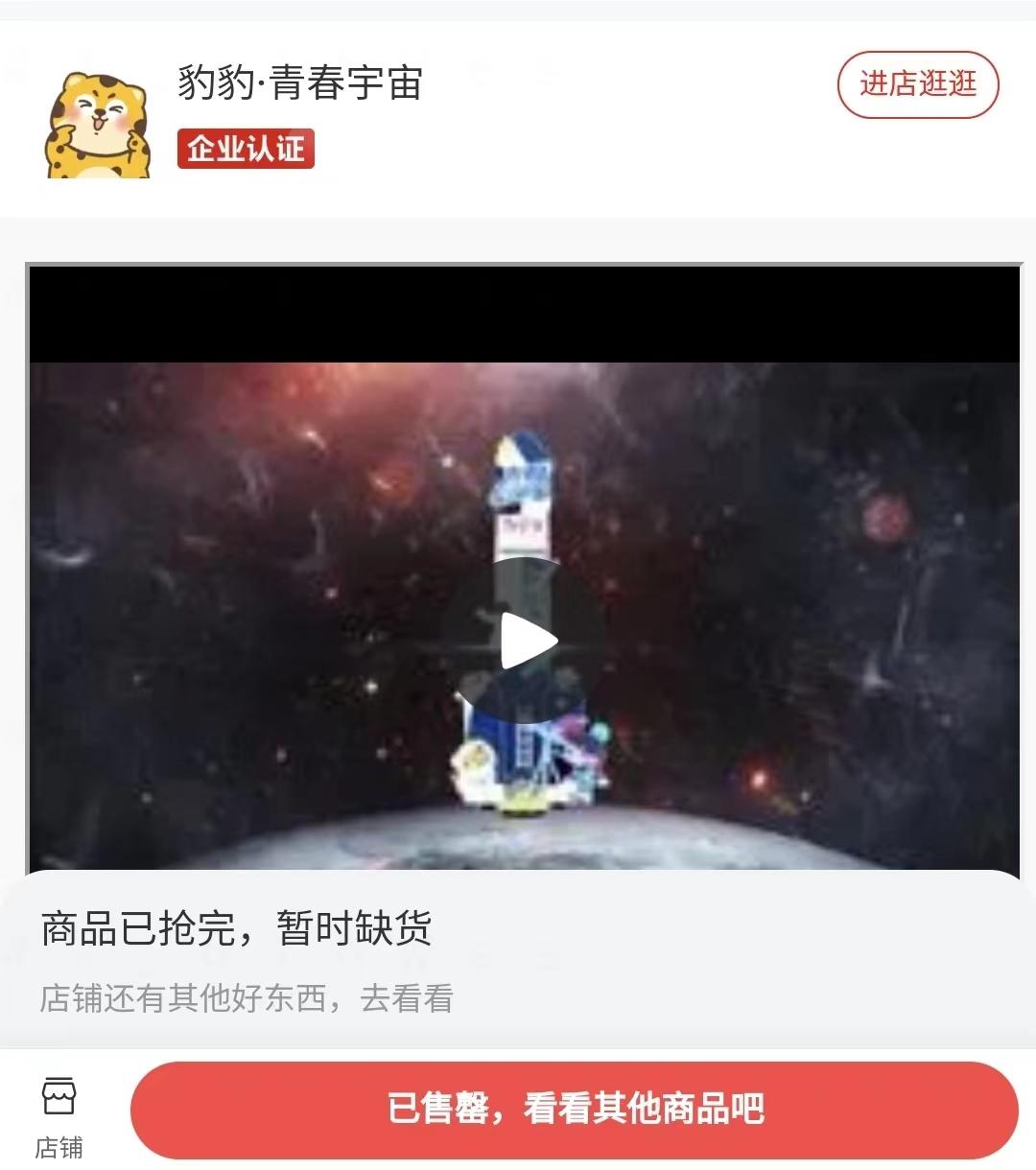Open the 豹豹·青春宇宙 shop avatar
Image resolution: width=1036 pixels, height=1170 pixels.
(97, 126)
